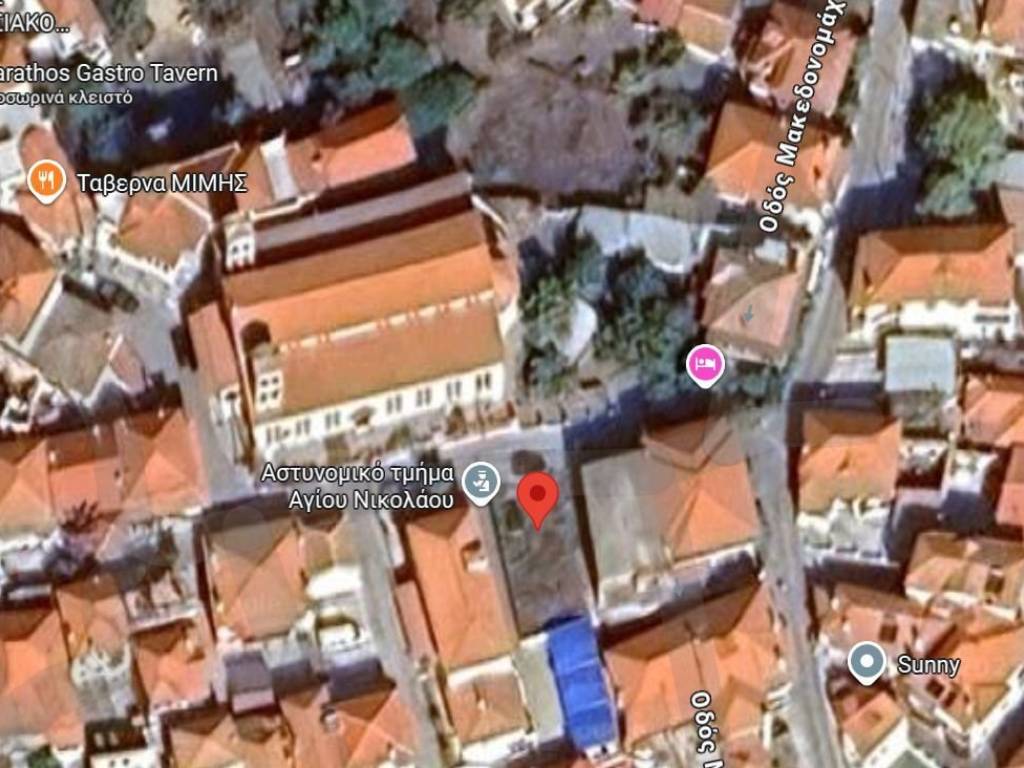Open the pink hotel bed marker
Viewport: 1024px width, 768px height.
pos(705,364)
